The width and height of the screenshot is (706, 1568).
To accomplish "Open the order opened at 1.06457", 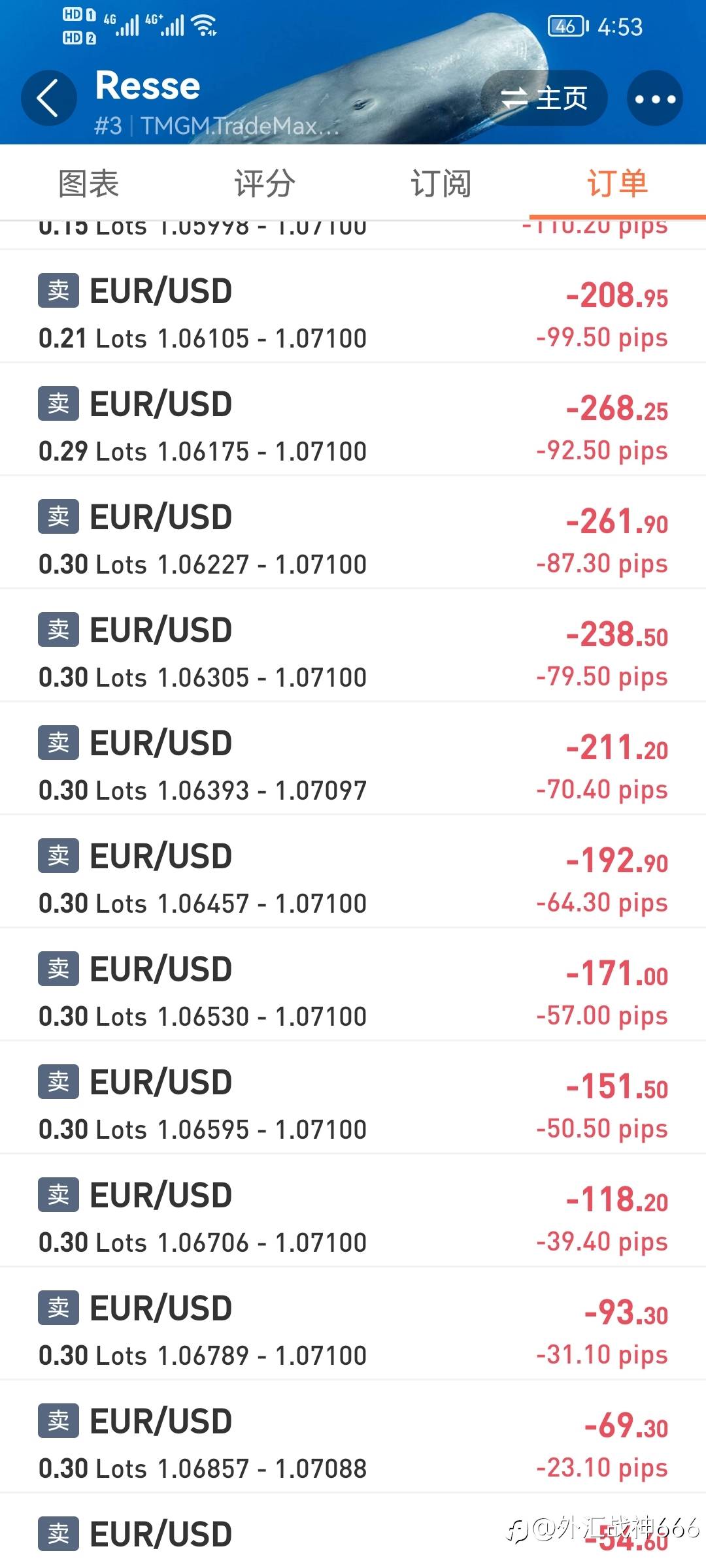I will click(353, 872).
